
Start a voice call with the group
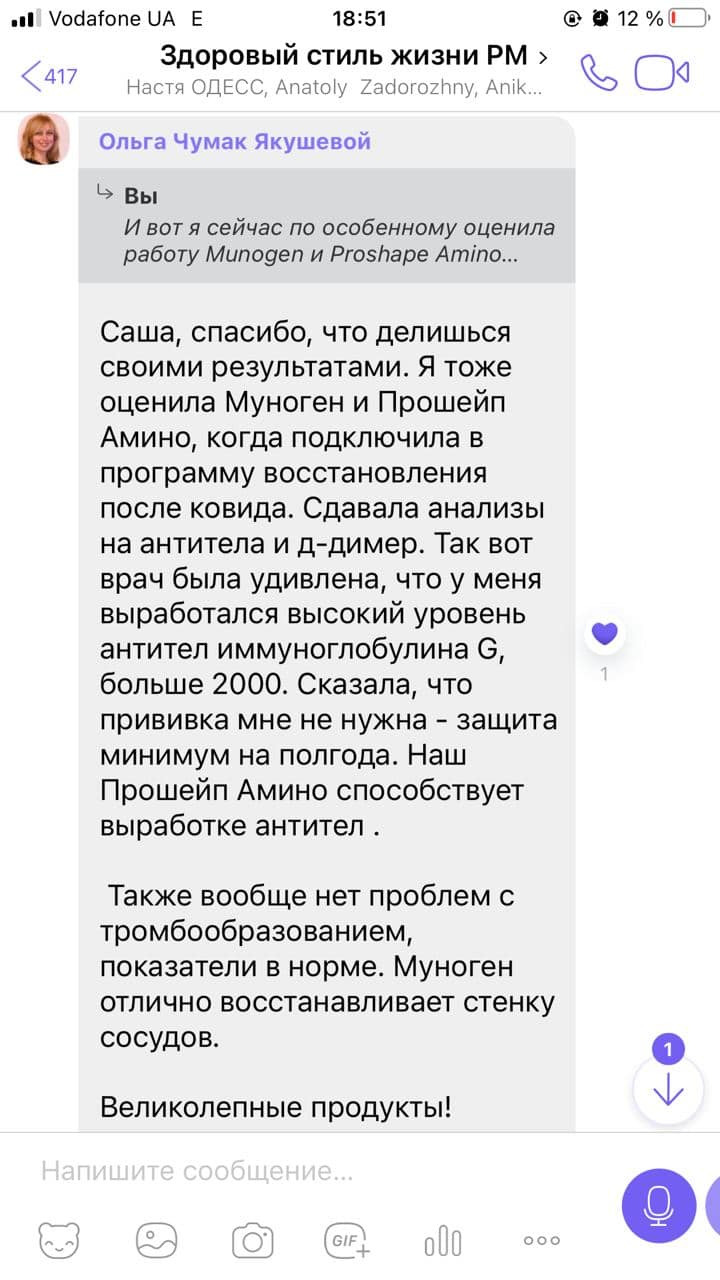click(599, 73)
